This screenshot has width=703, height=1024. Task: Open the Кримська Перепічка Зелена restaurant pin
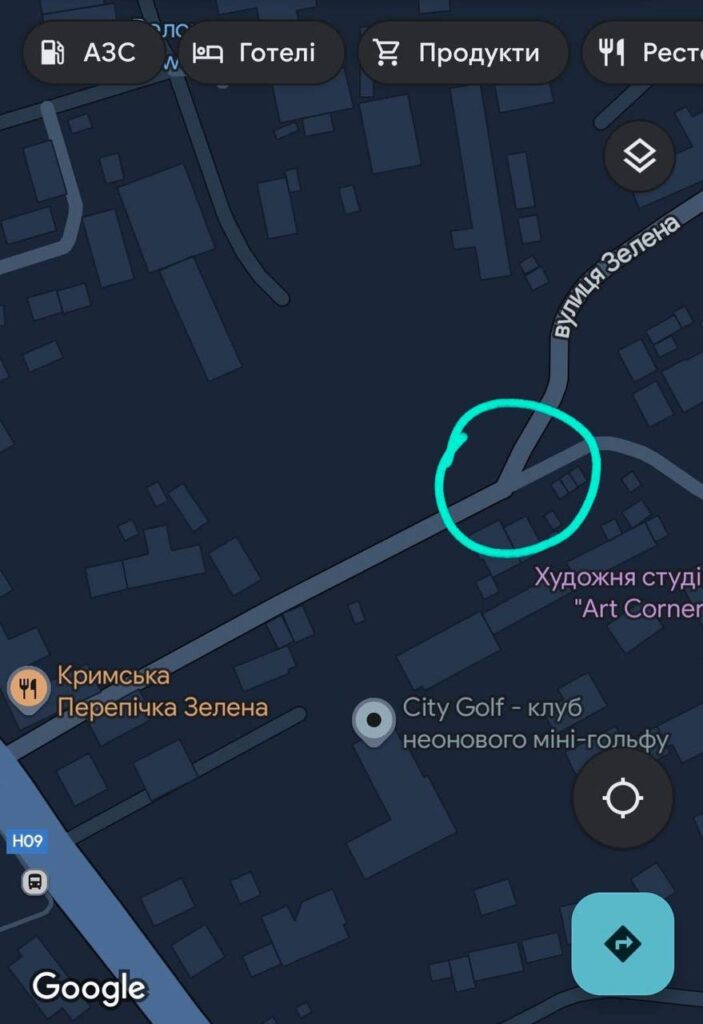pos(29,689)
